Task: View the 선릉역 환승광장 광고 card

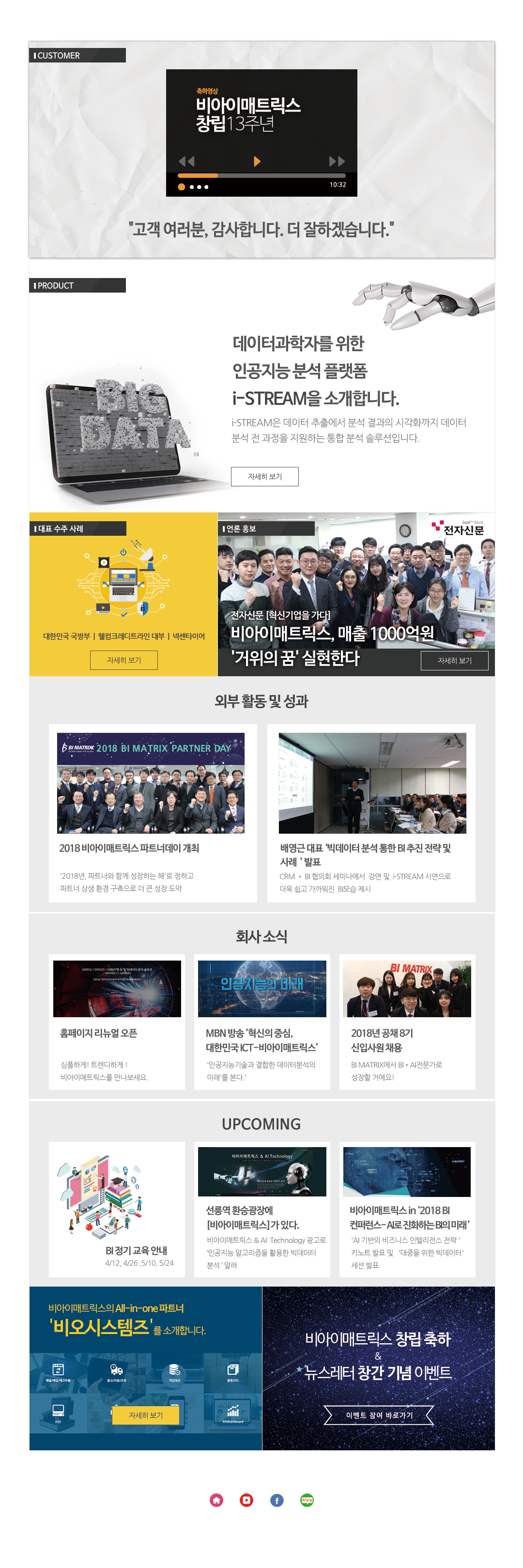Action: 262,1208
